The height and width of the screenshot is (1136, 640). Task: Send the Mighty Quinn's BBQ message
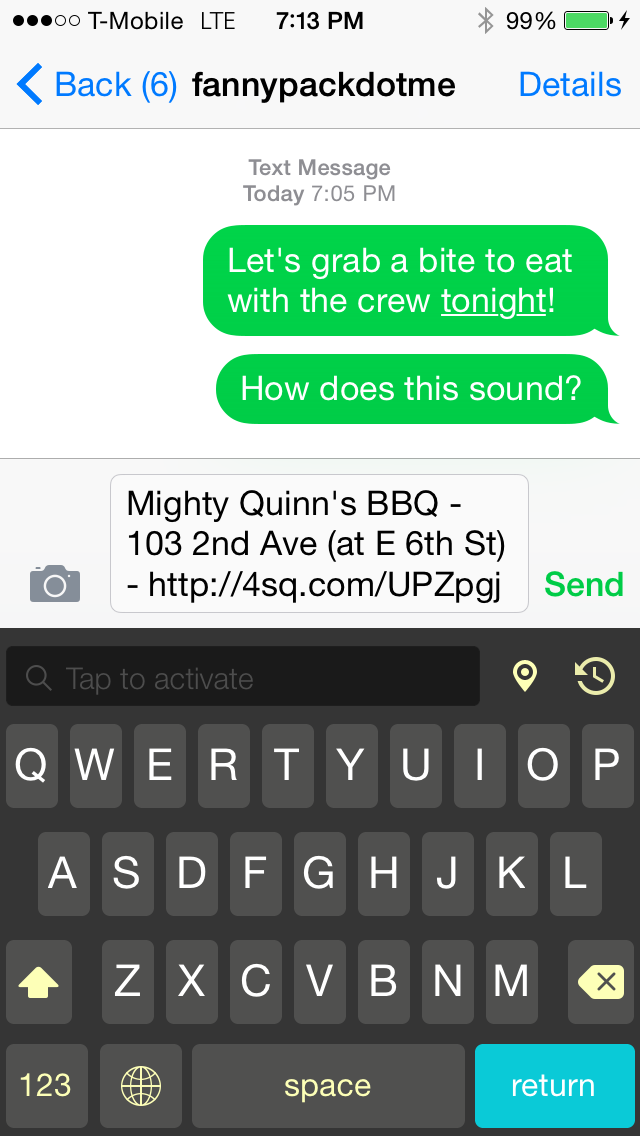pos(583,584)
